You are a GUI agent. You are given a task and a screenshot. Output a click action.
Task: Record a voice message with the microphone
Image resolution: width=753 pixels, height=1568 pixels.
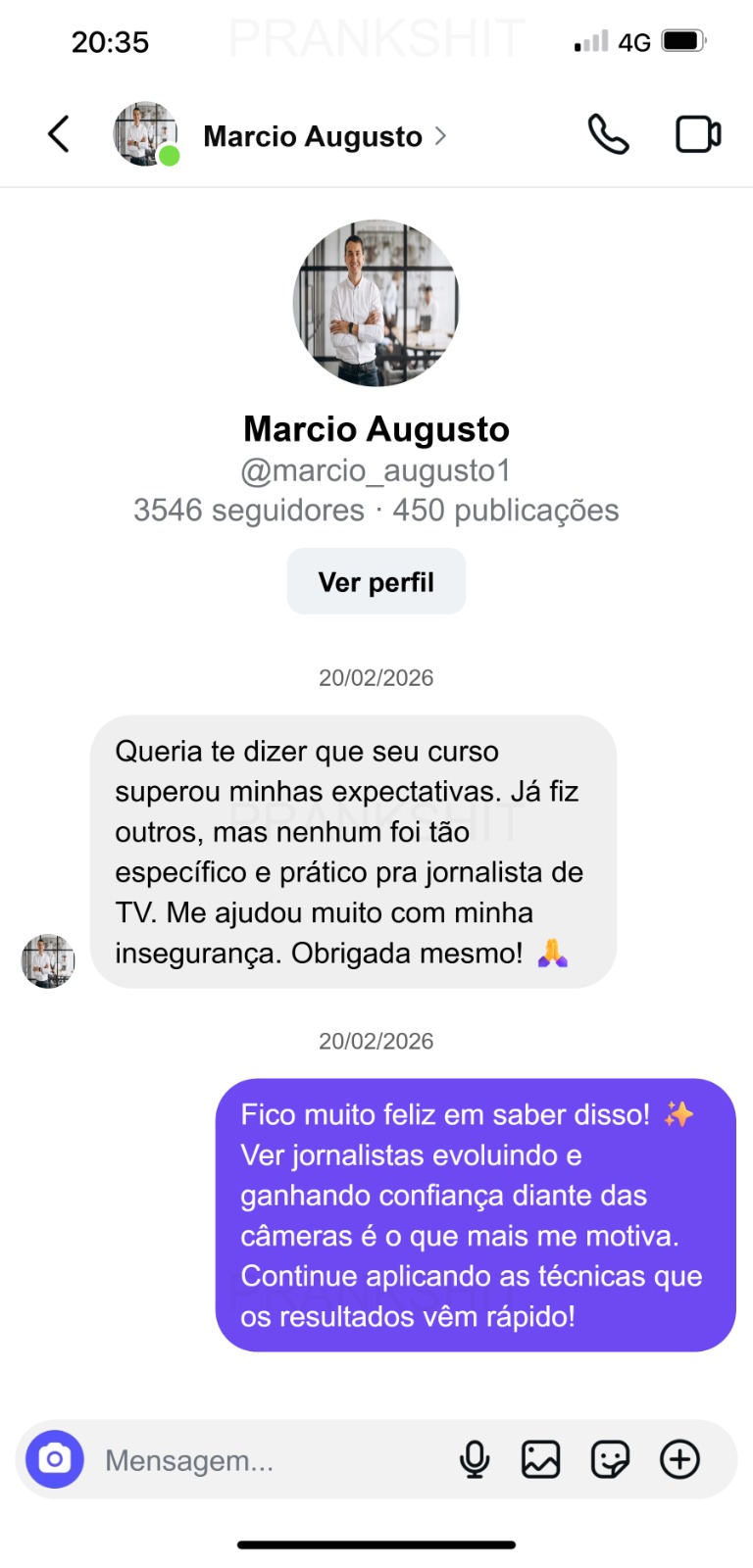click(x=475, y=1459)
